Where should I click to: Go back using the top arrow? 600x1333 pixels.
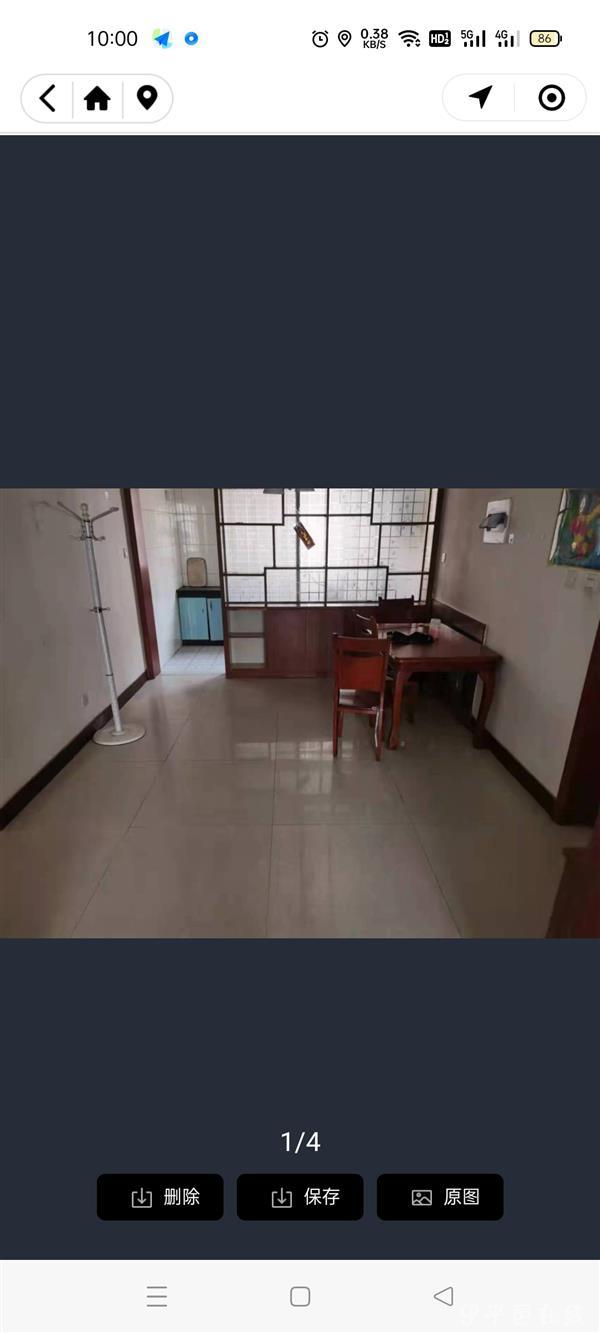pos(47,98)
